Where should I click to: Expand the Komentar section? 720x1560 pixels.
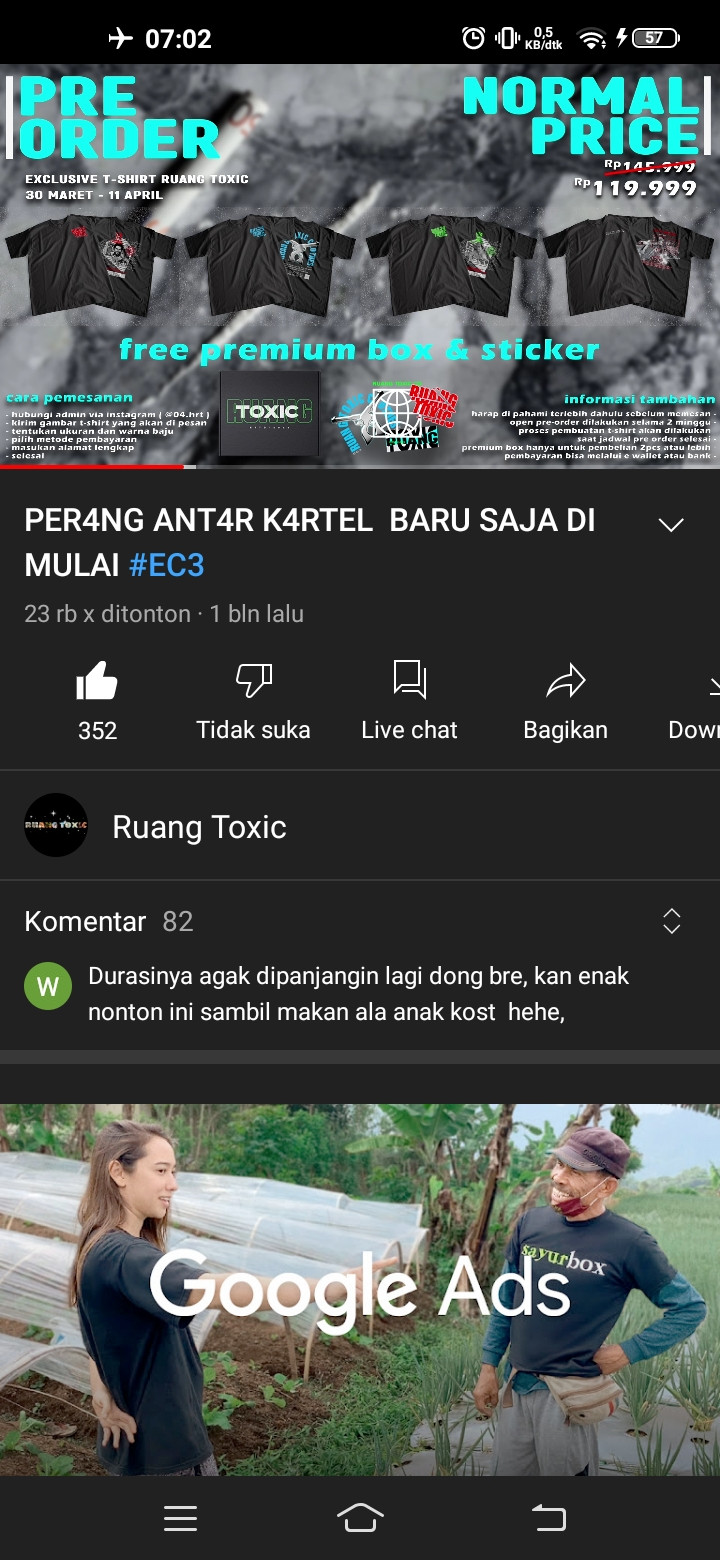[x=671, y=921]
